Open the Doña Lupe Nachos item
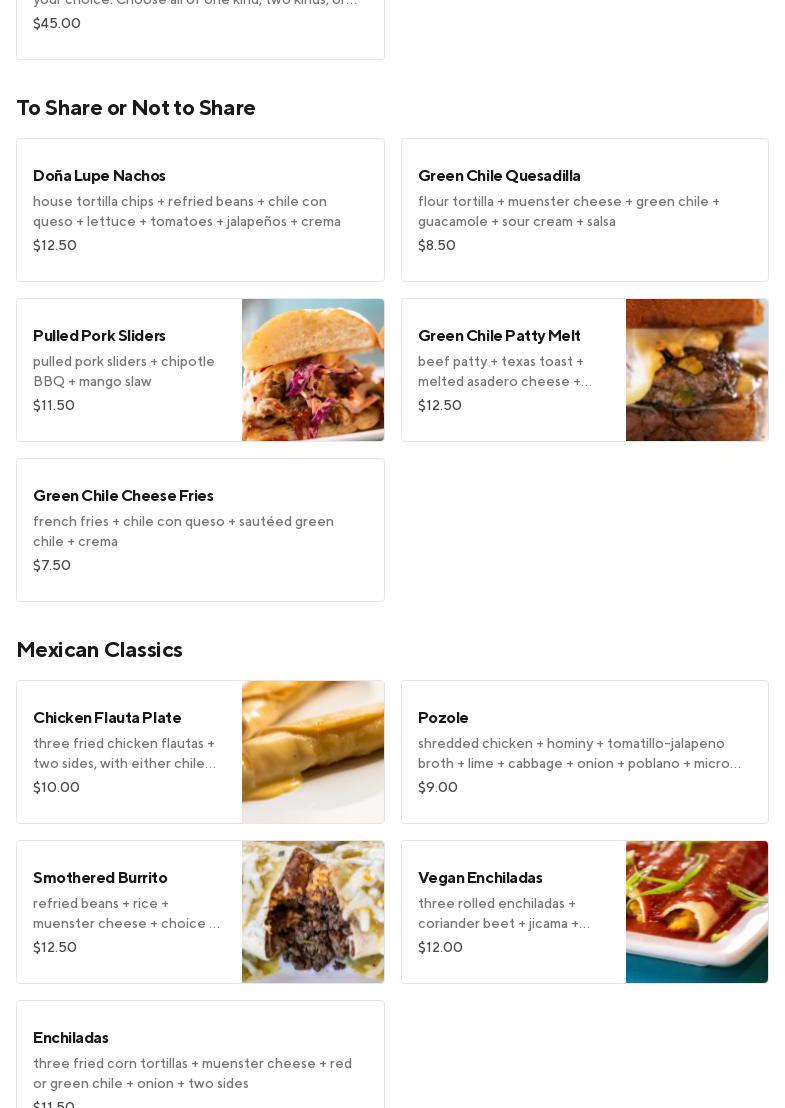 click(x=200, y=210)
